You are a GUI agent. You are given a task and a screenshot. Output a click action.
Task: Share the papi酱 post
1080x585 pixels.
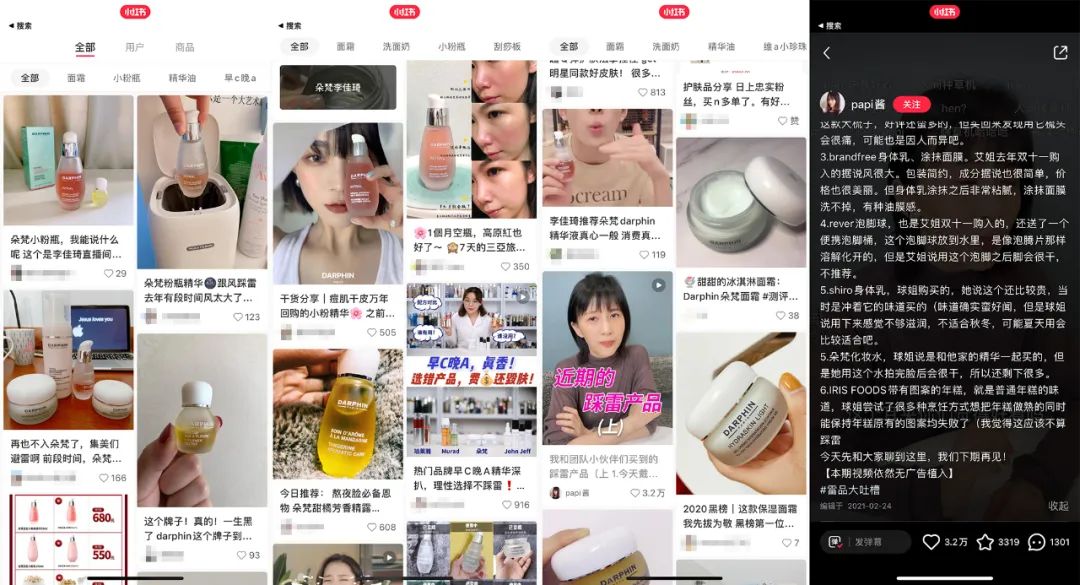click(1060, 52)
